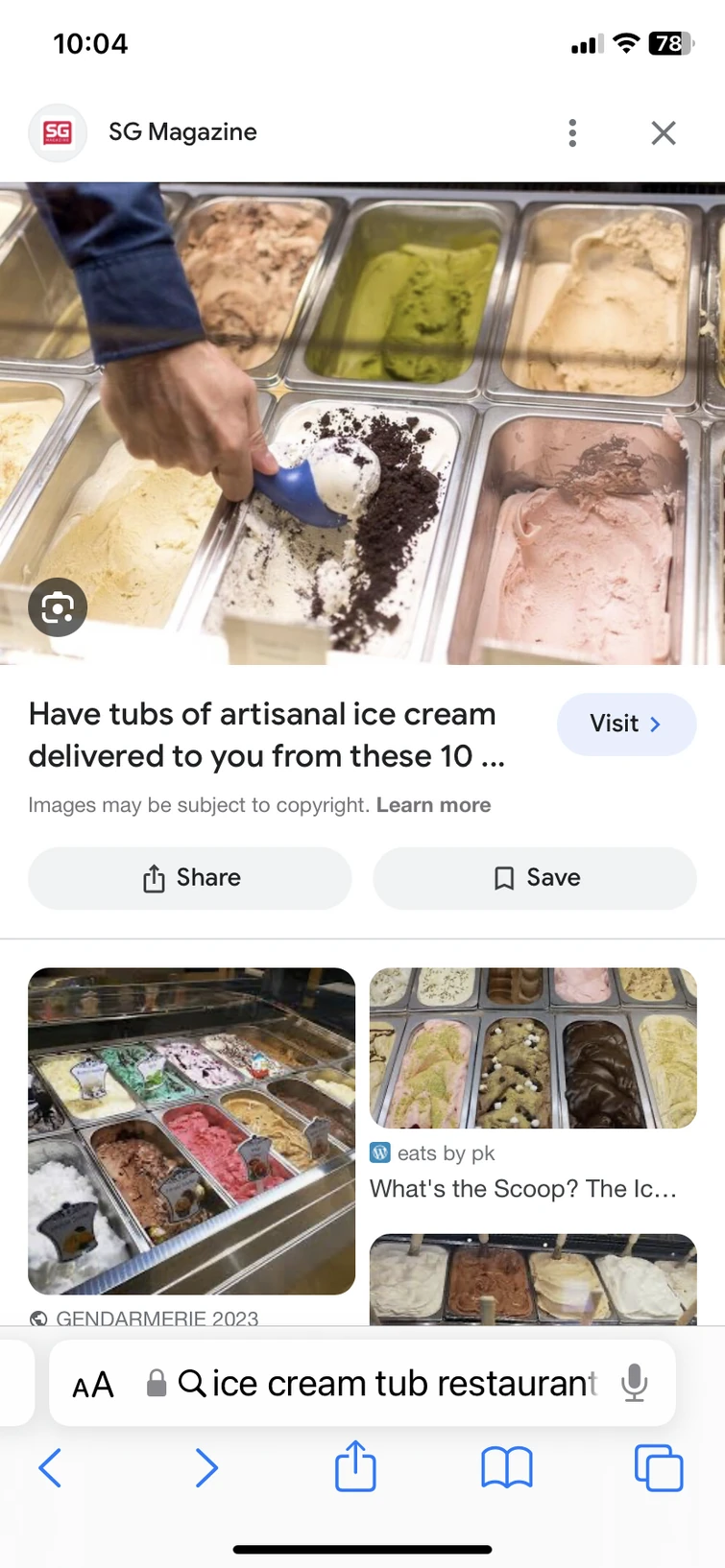Open the eats by pk image result

pos(533,1048)
